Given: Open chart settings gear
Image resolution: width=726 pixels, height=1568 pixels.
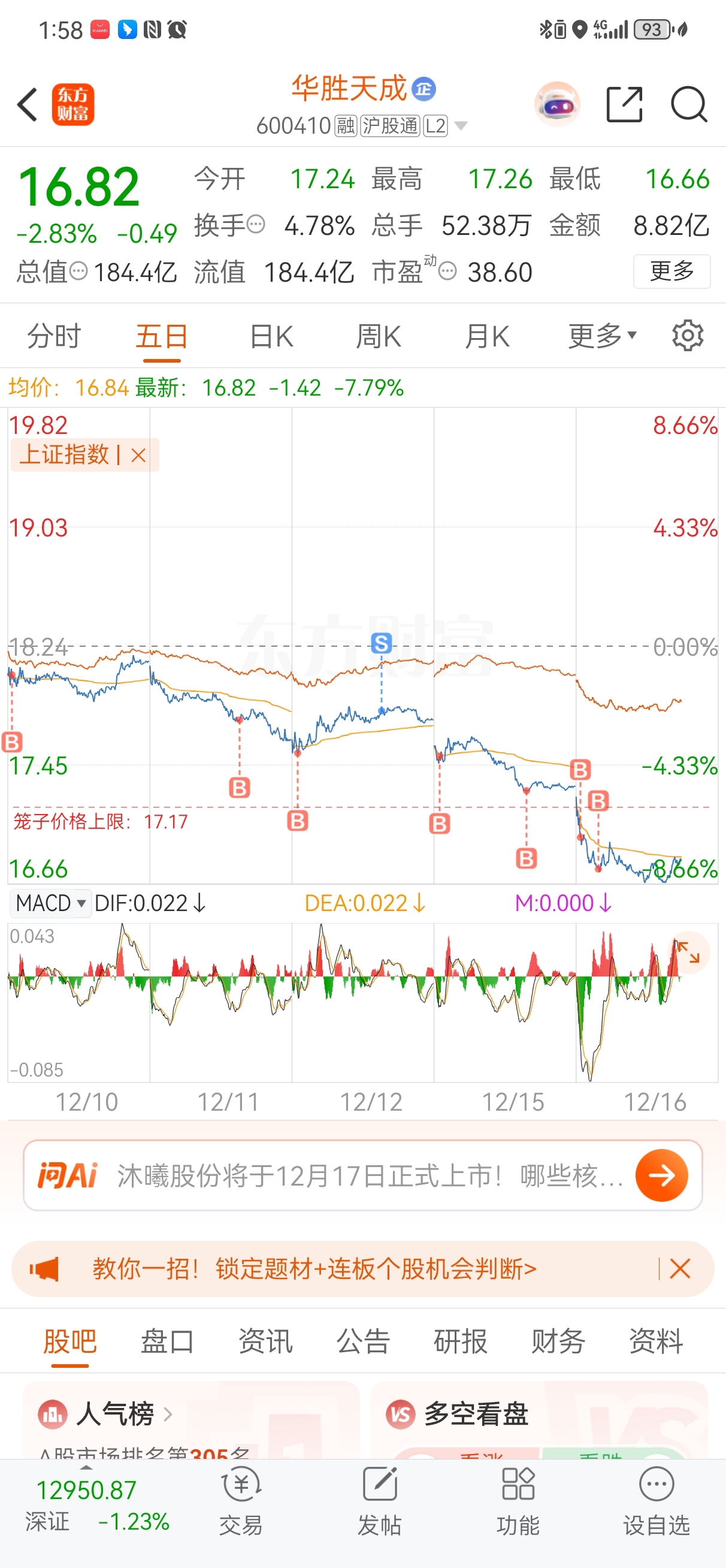Looking at the screenshot, I should tap(688, 336).
